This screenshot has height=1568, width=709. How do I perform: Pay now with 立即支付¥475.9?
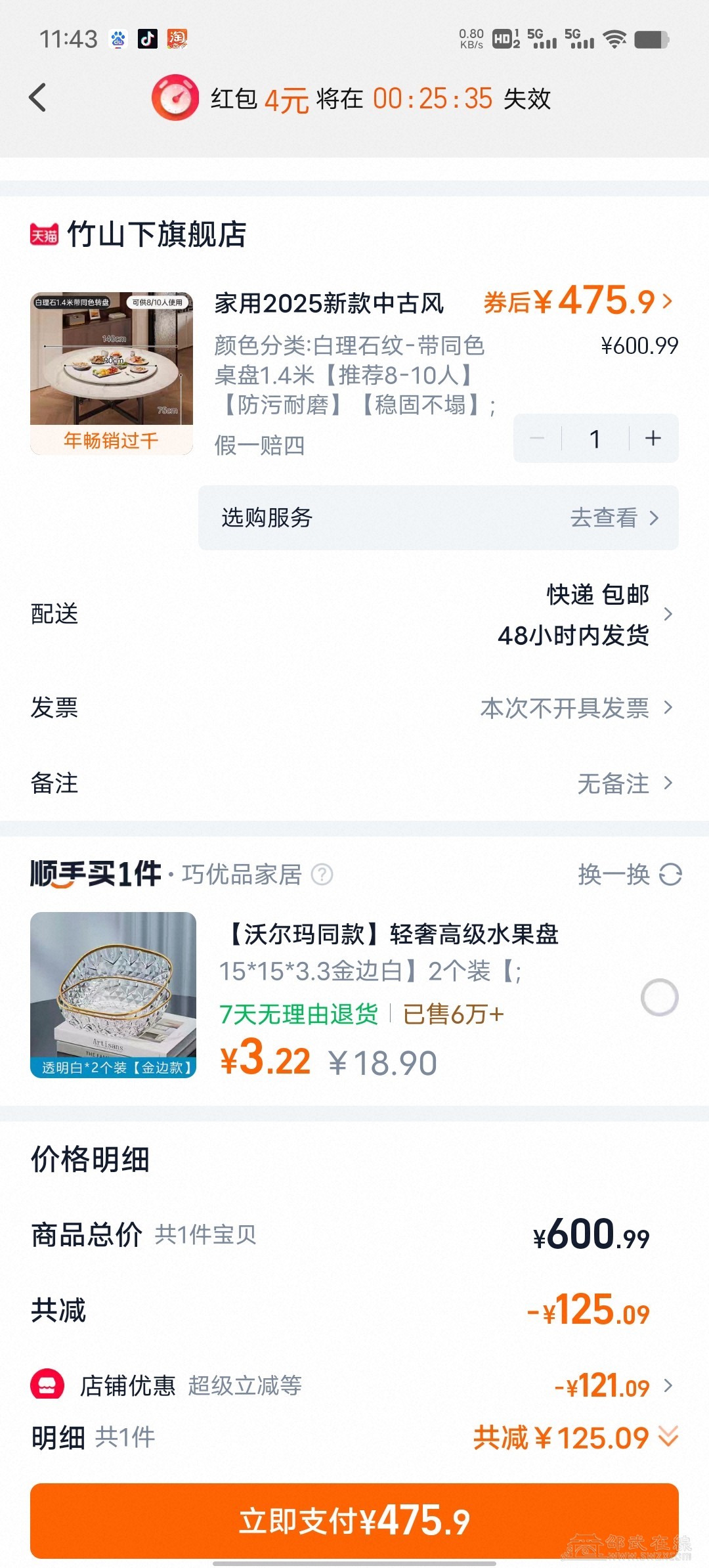(x=354, y=1521)
